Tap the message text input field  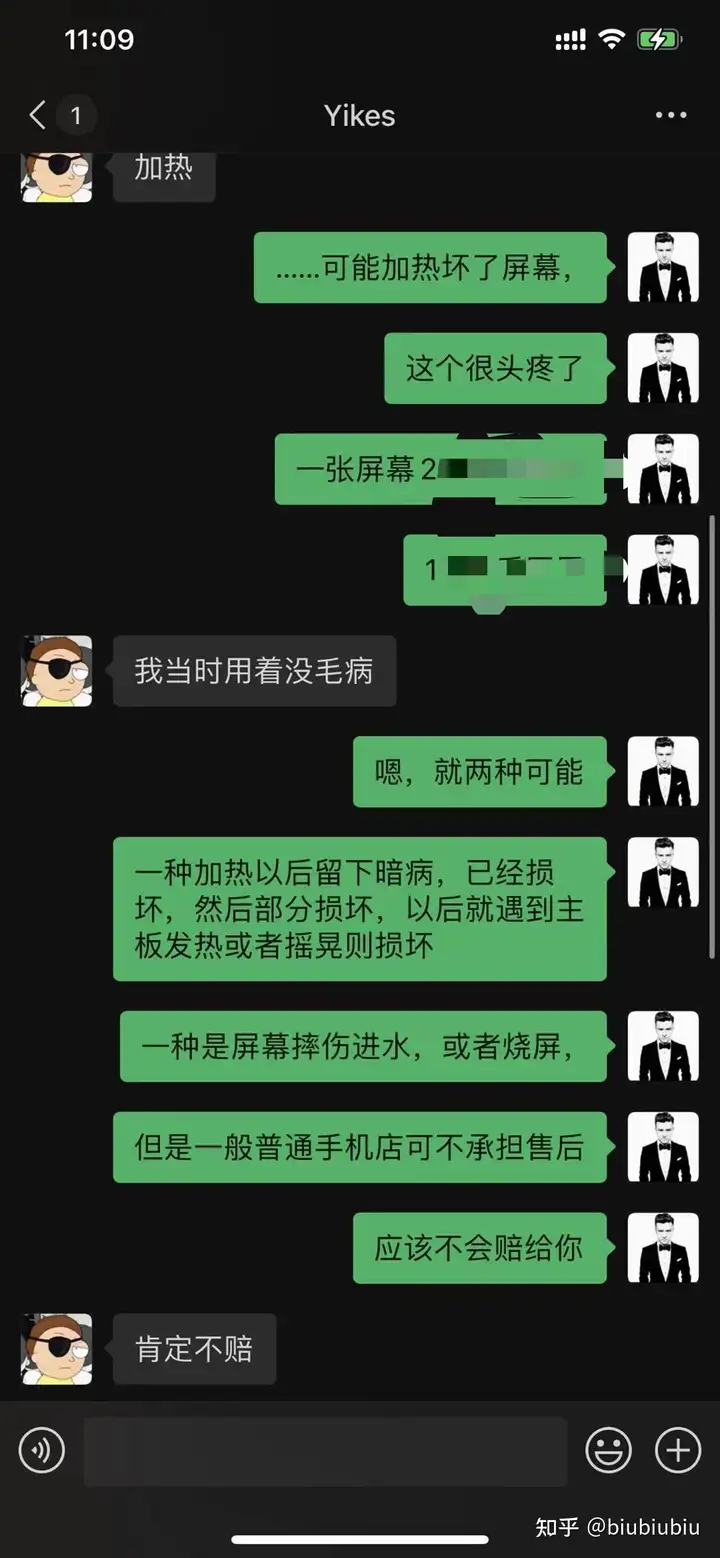pos(325,1450)
